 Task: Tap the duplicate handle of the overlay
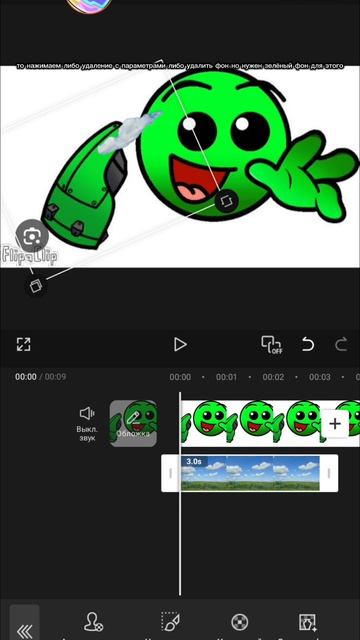[36, 286]
